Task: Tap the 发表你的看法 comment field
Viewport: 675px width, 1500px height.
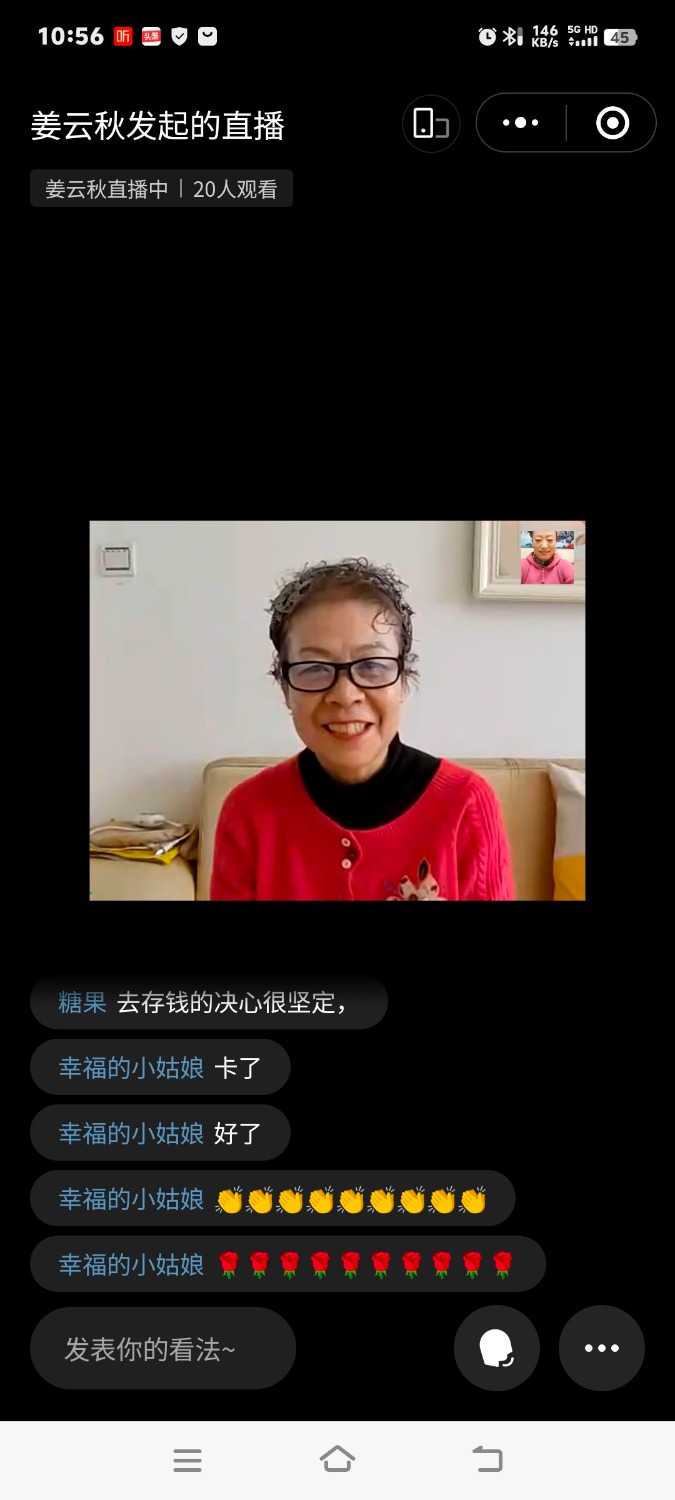Action: (x=163, y=1349)
